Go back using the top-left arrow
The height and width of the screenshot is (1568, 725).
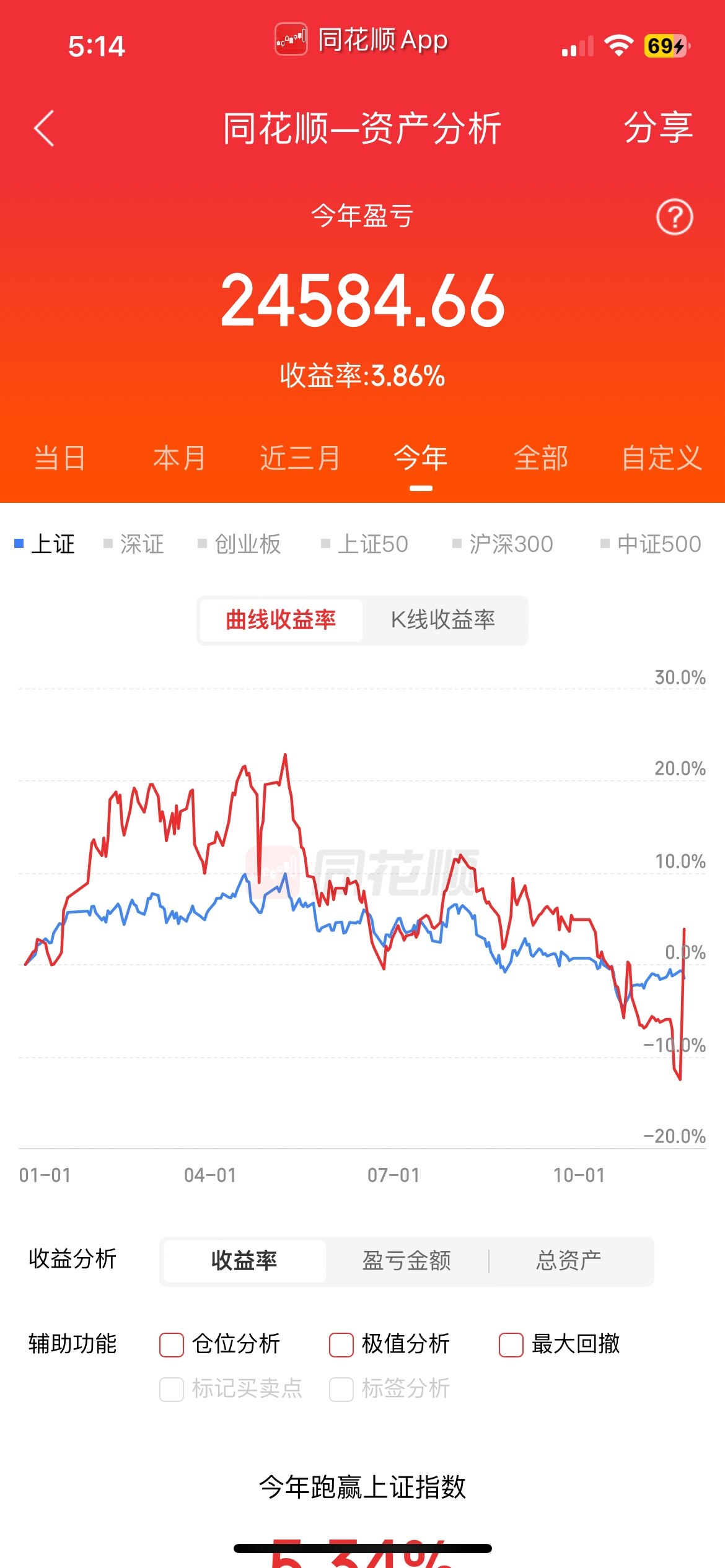[x=44, y=128]
